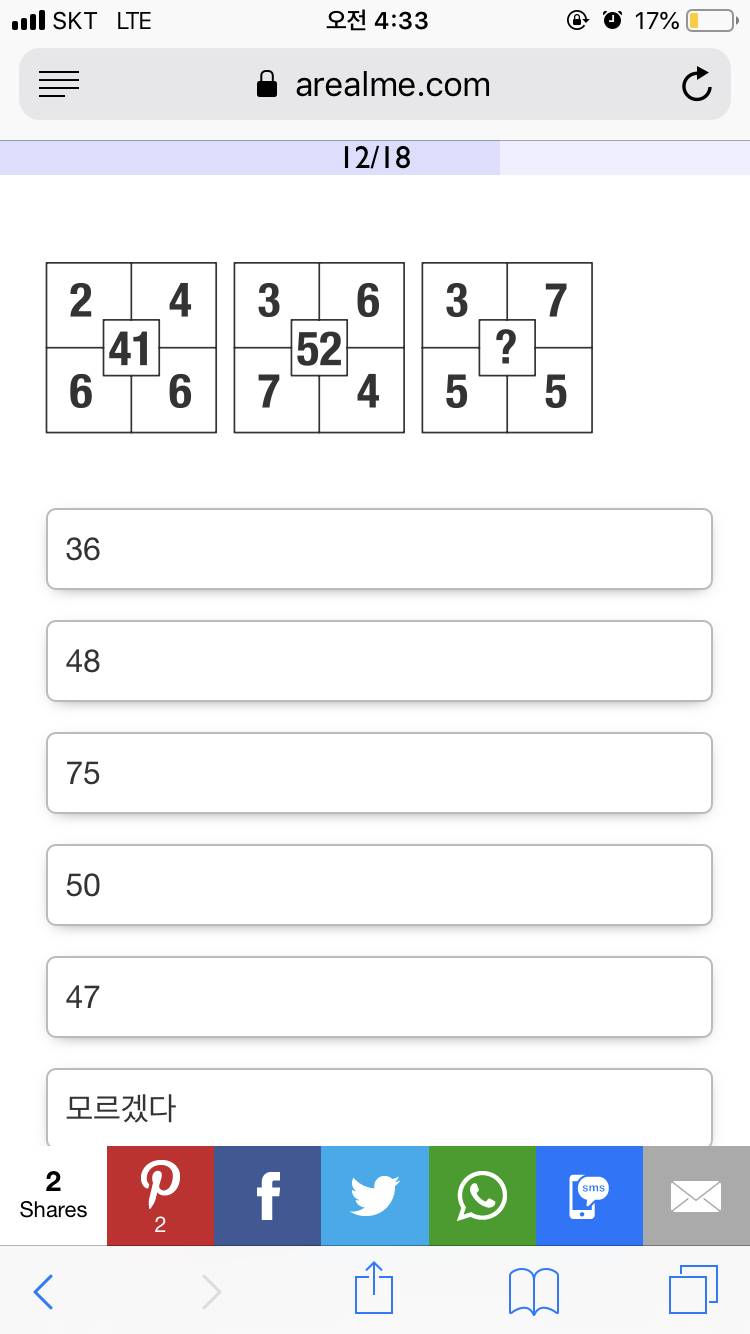
Task: Share through WhatsApp
Action: (x=482, y=1196)
